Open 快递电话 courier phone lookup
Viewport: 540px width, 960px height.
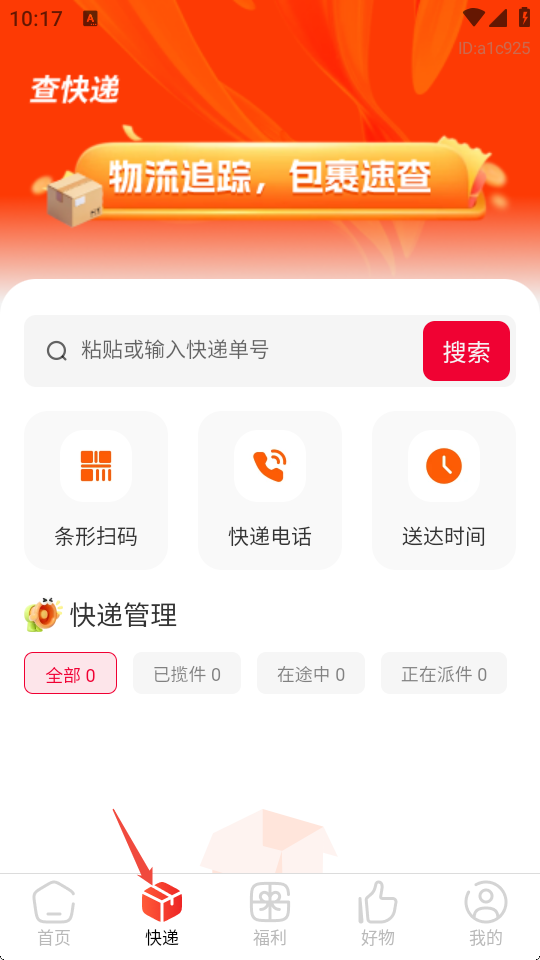point(270,490)
